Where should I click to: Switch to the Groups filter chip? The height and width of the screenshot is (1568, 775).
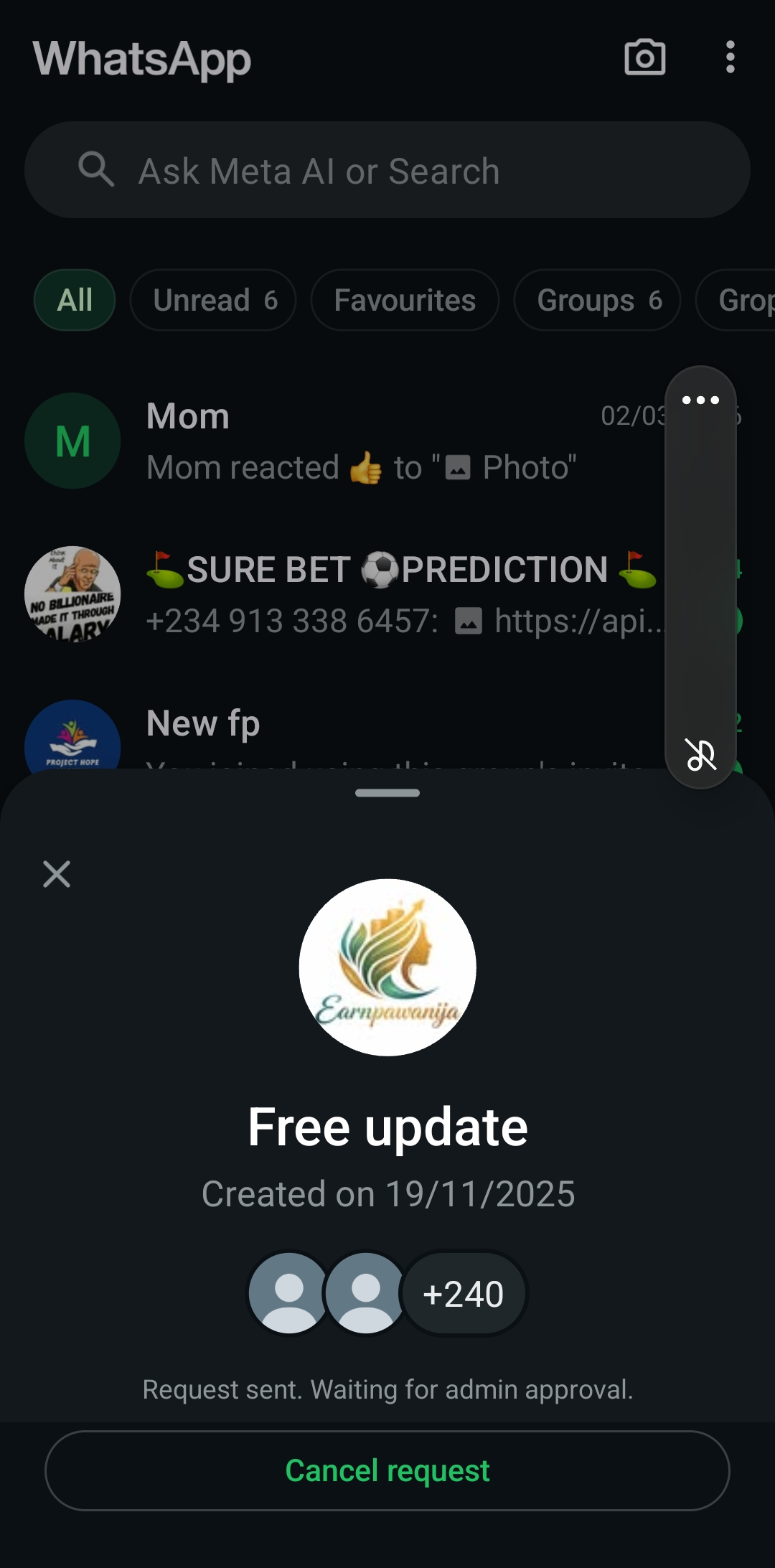(597, 300)
